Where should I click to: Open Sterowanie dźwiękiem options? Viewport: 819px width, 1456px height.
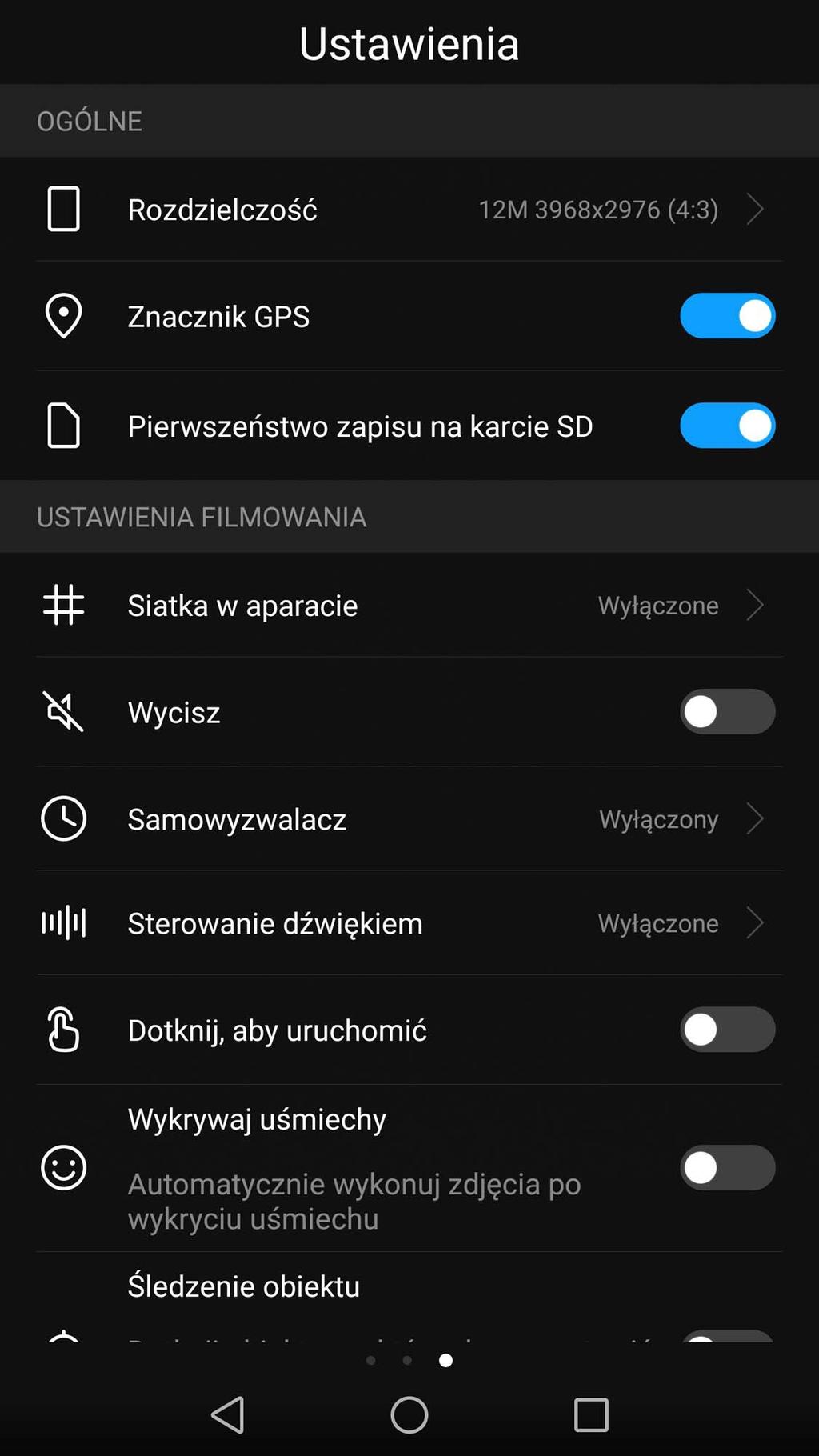[409, 923]
